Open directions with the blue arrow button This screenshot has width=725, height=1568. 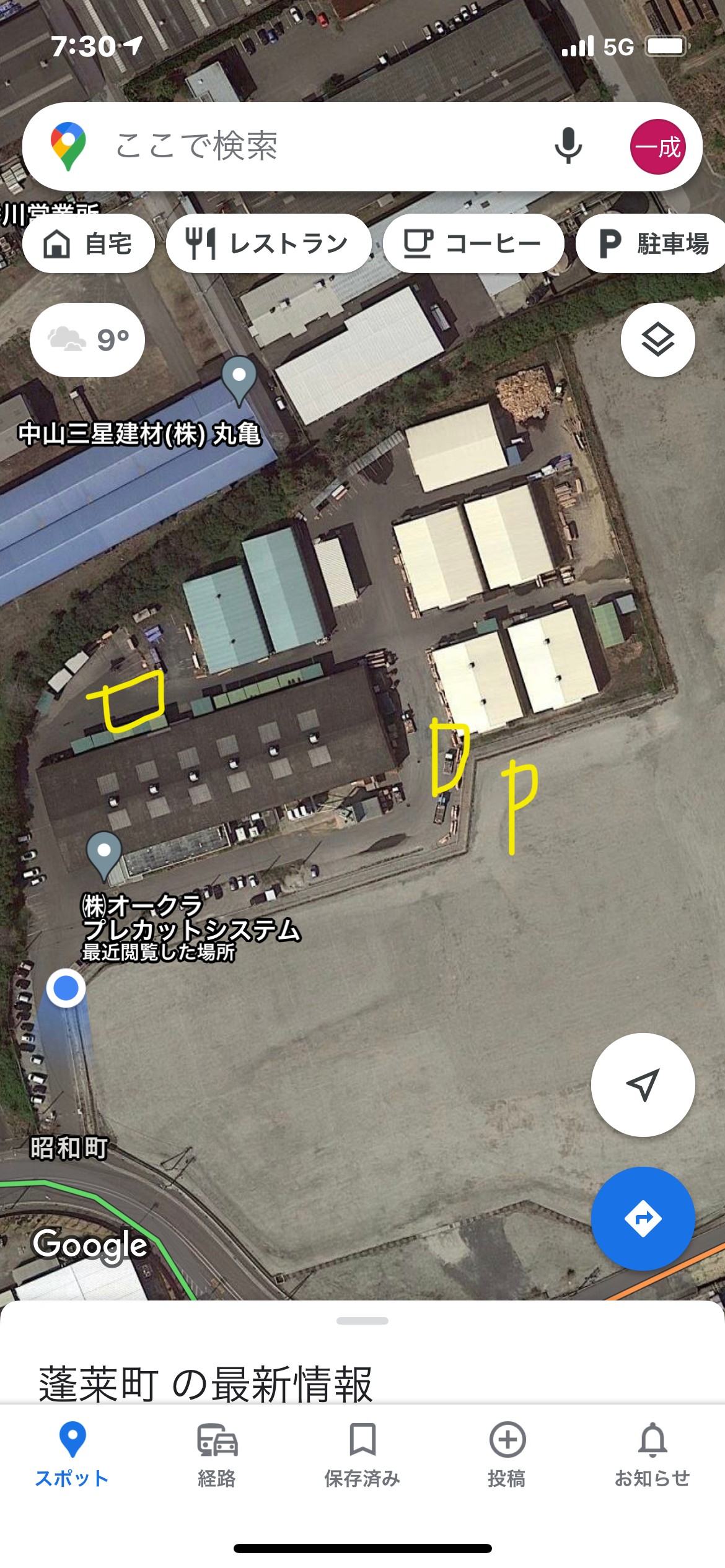(643, 1218)
